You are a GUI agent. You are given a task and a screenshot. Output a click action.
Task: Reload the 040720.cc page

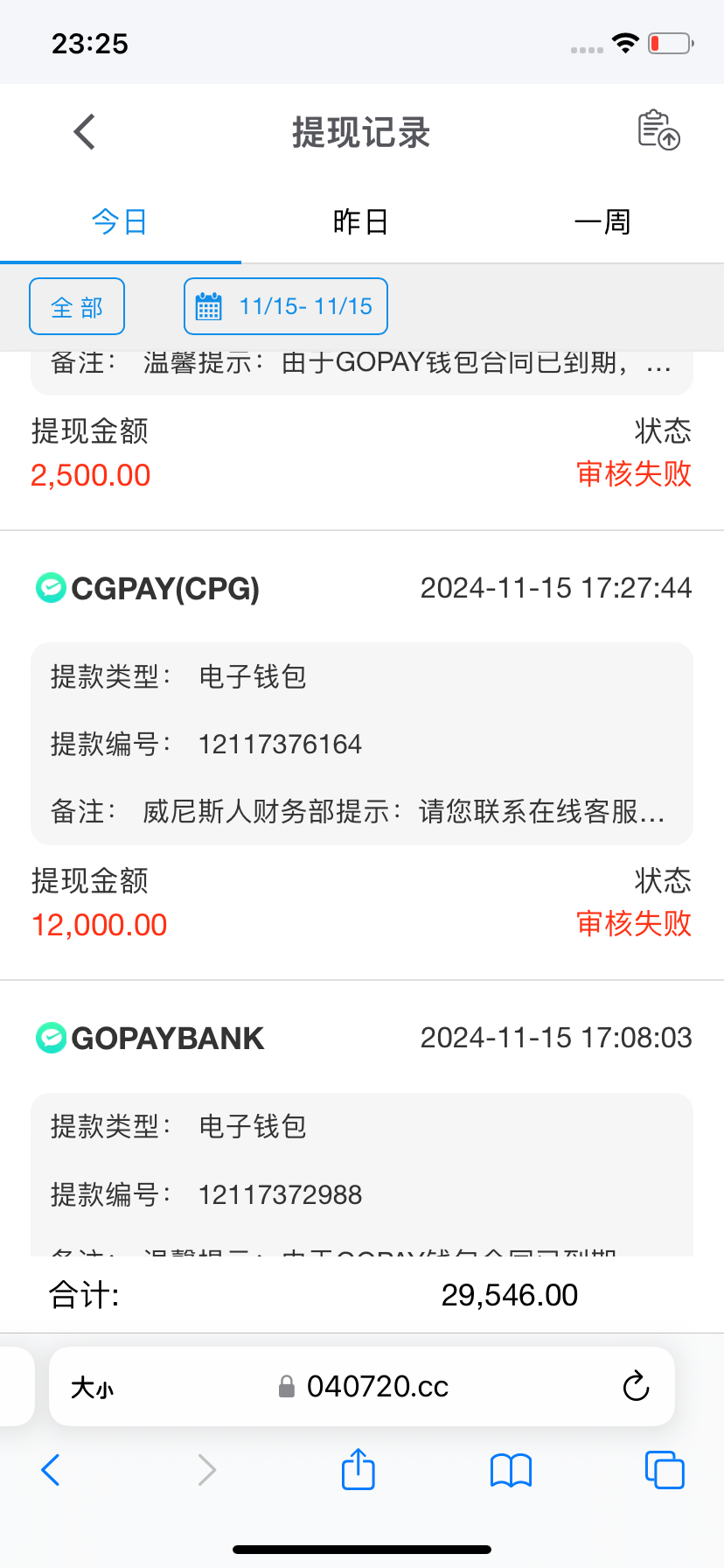(x=636, y=1387)
